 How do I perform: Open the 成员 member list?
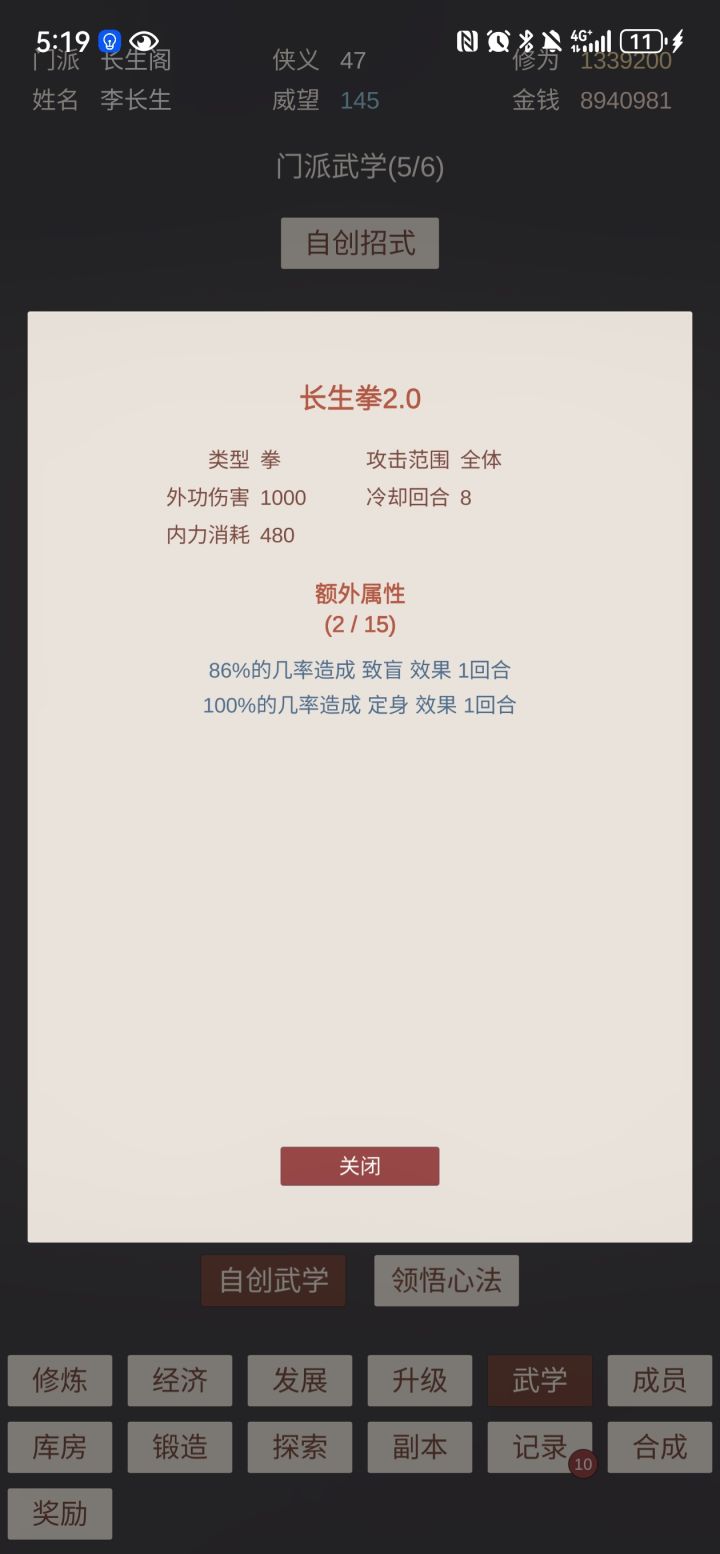click(x=659, y=1381)
